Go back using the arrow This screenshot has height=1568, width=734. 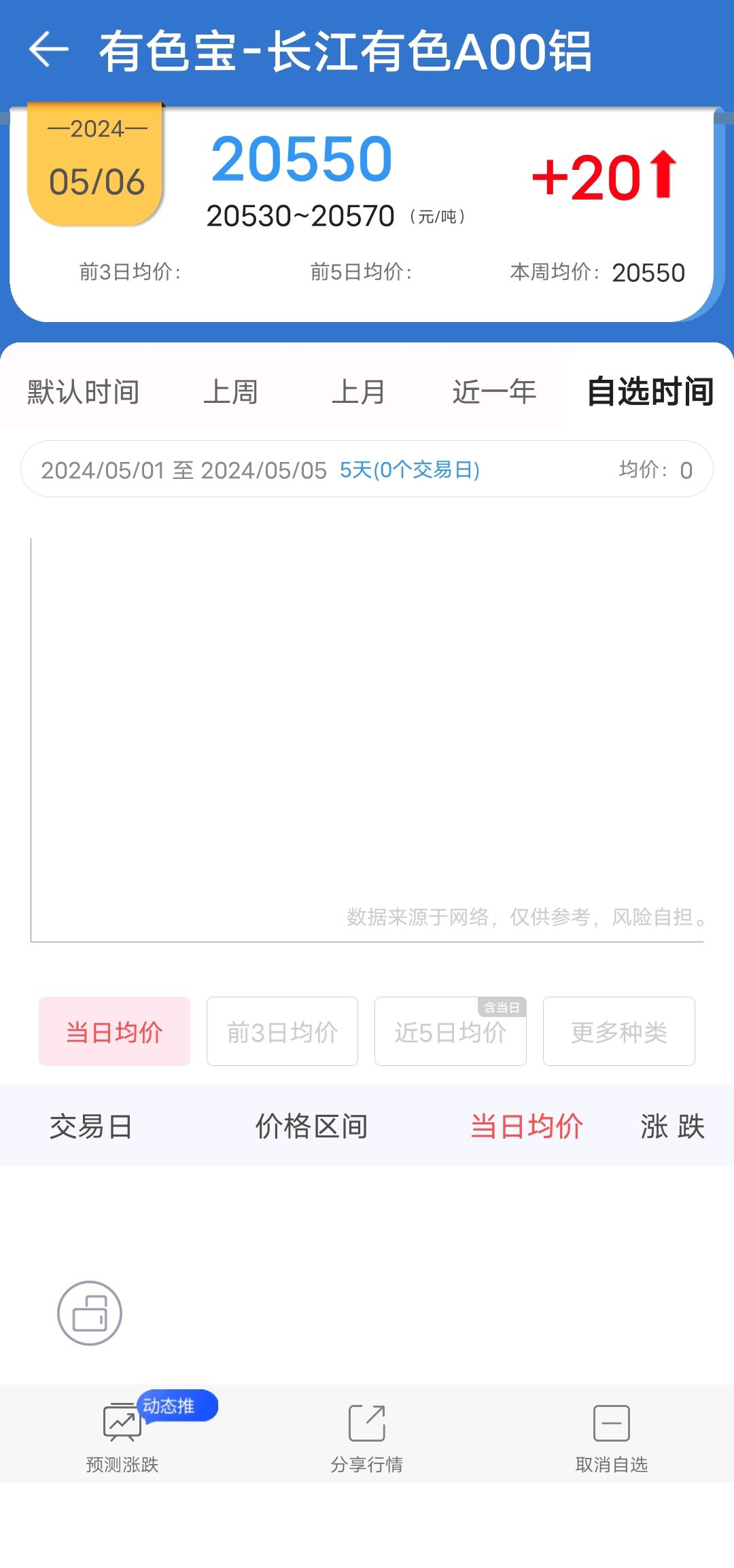(49, 50)
